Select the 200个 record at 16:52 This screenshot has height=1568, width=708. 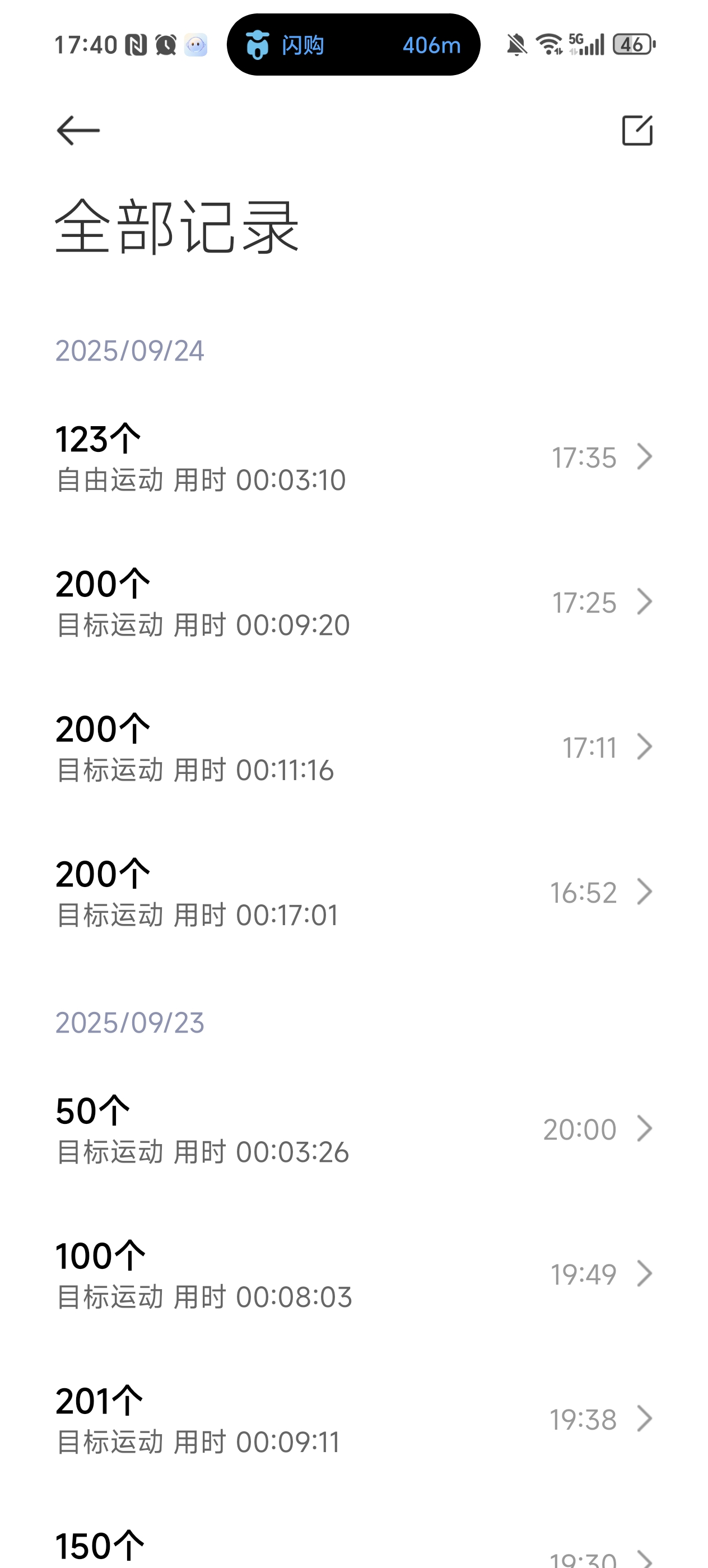[x=353, y=892]
